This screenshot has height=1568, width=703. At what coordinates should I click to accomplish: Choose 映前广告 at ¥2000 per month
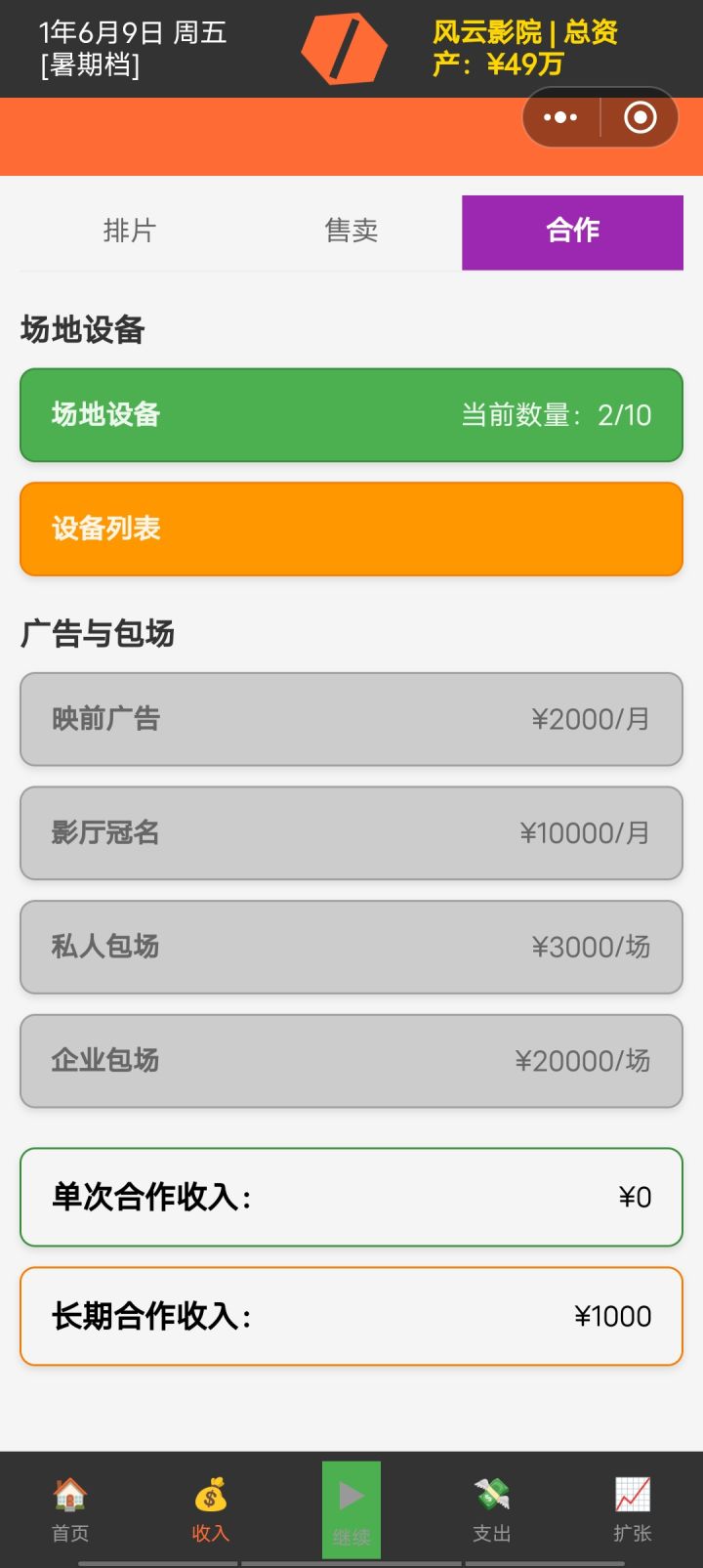point(351,719)
